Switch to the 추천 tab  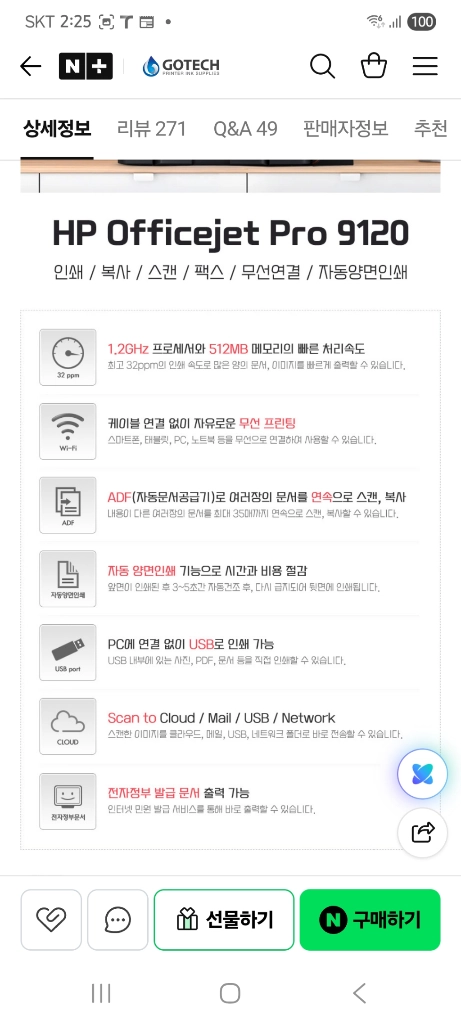coord(430,129)
